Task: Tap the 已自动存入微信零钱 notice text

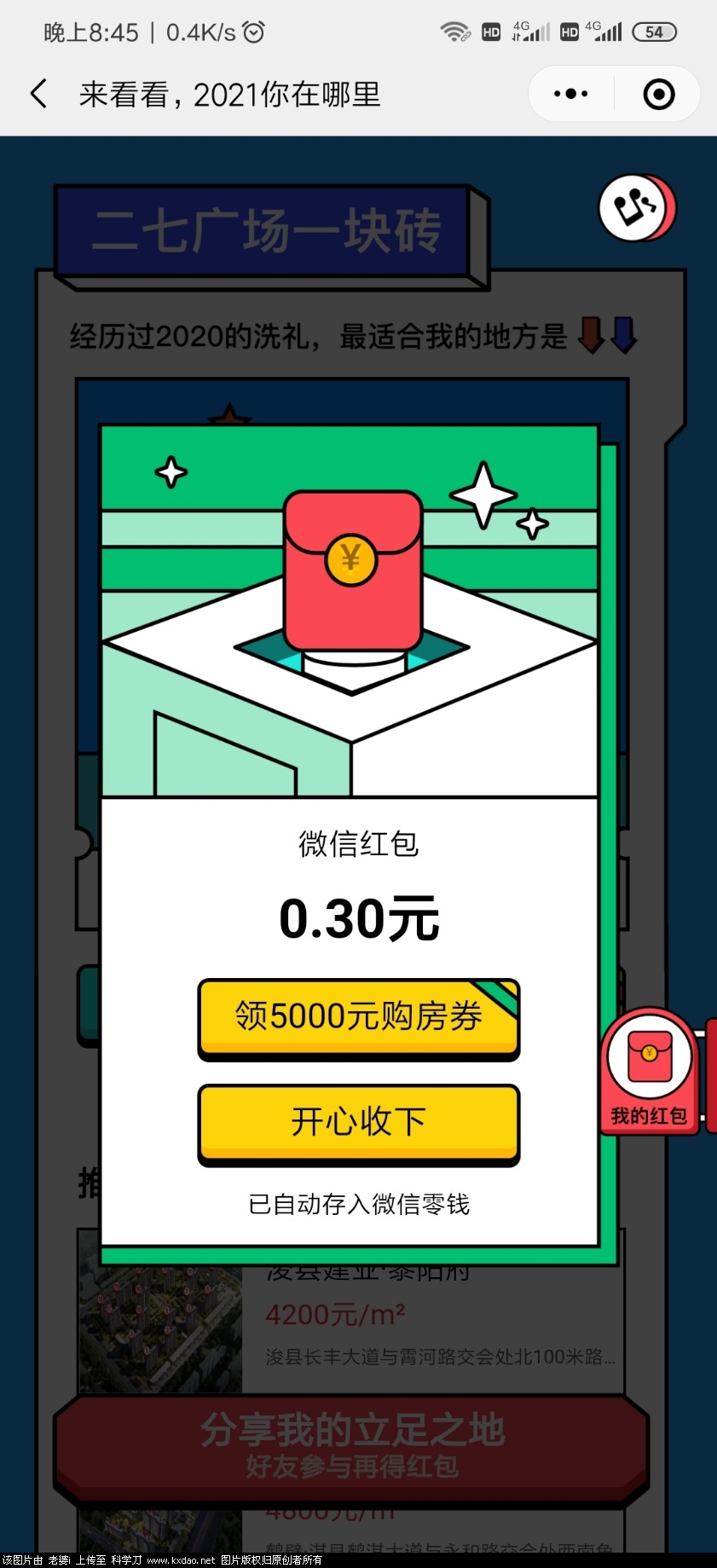Action: coord(357,1204)
